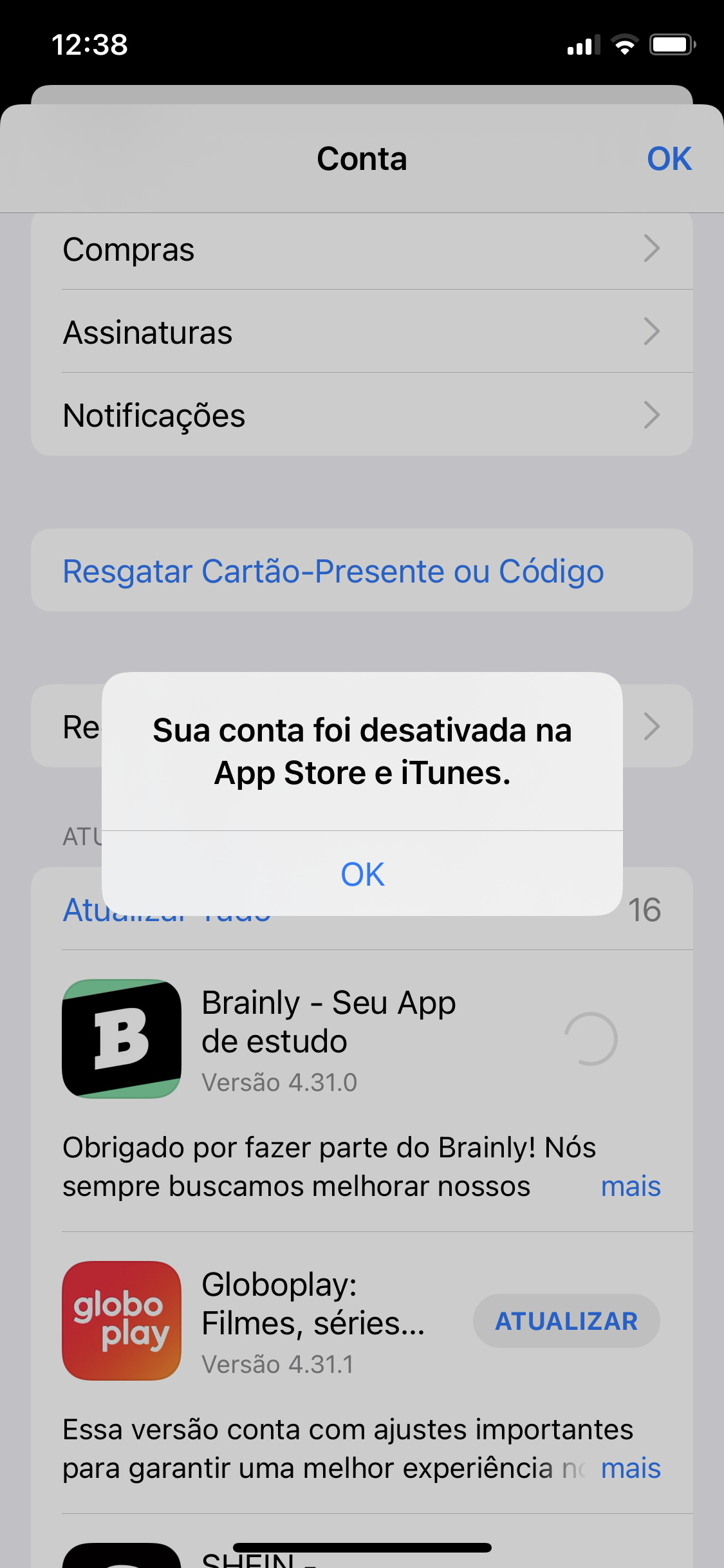Open the Notificações row
This screenshot has height=1568, width=724.
click(362, 415)
